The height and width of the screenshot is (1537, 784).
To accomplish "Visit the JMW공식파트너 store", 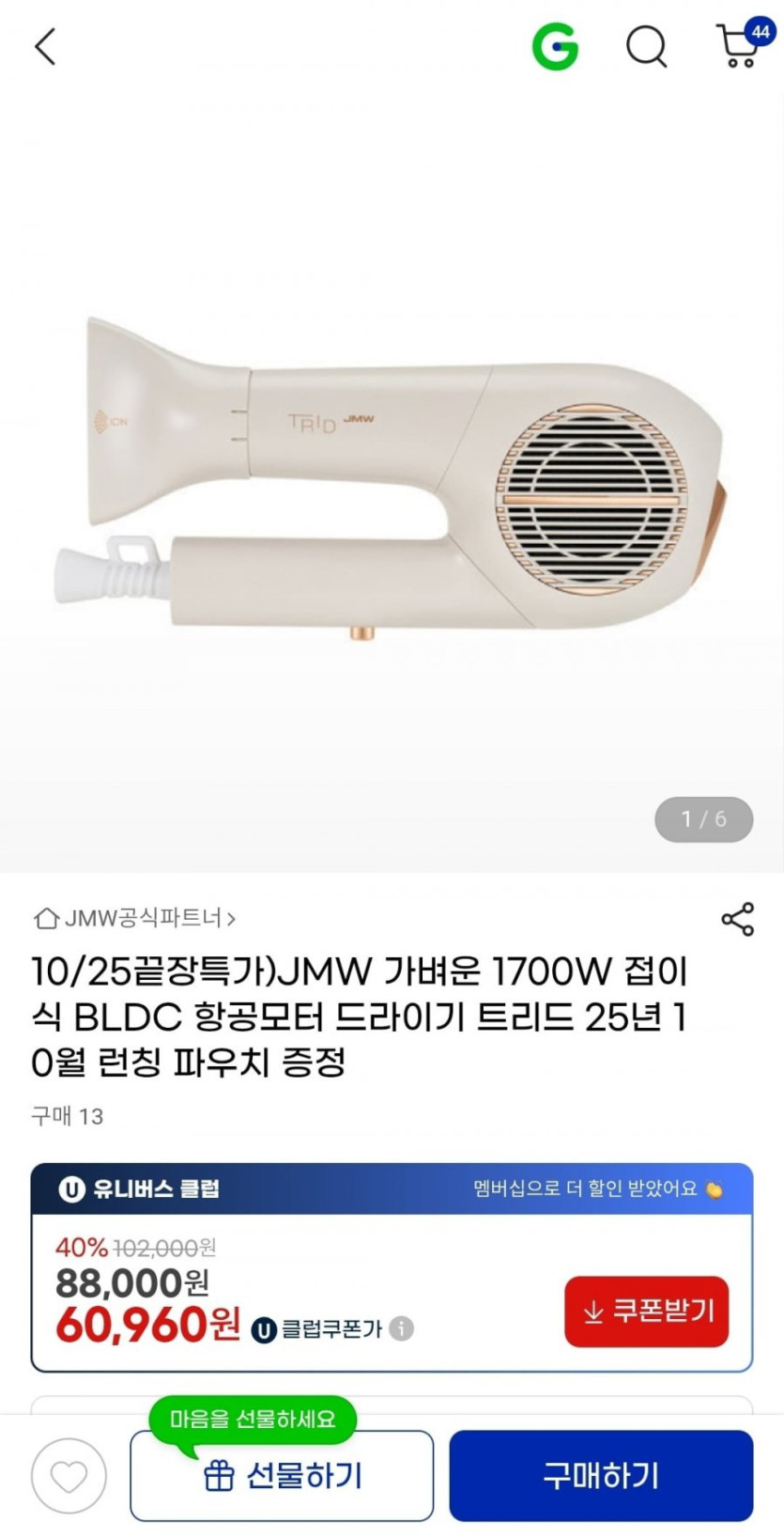I will click(x=134, y=918).
